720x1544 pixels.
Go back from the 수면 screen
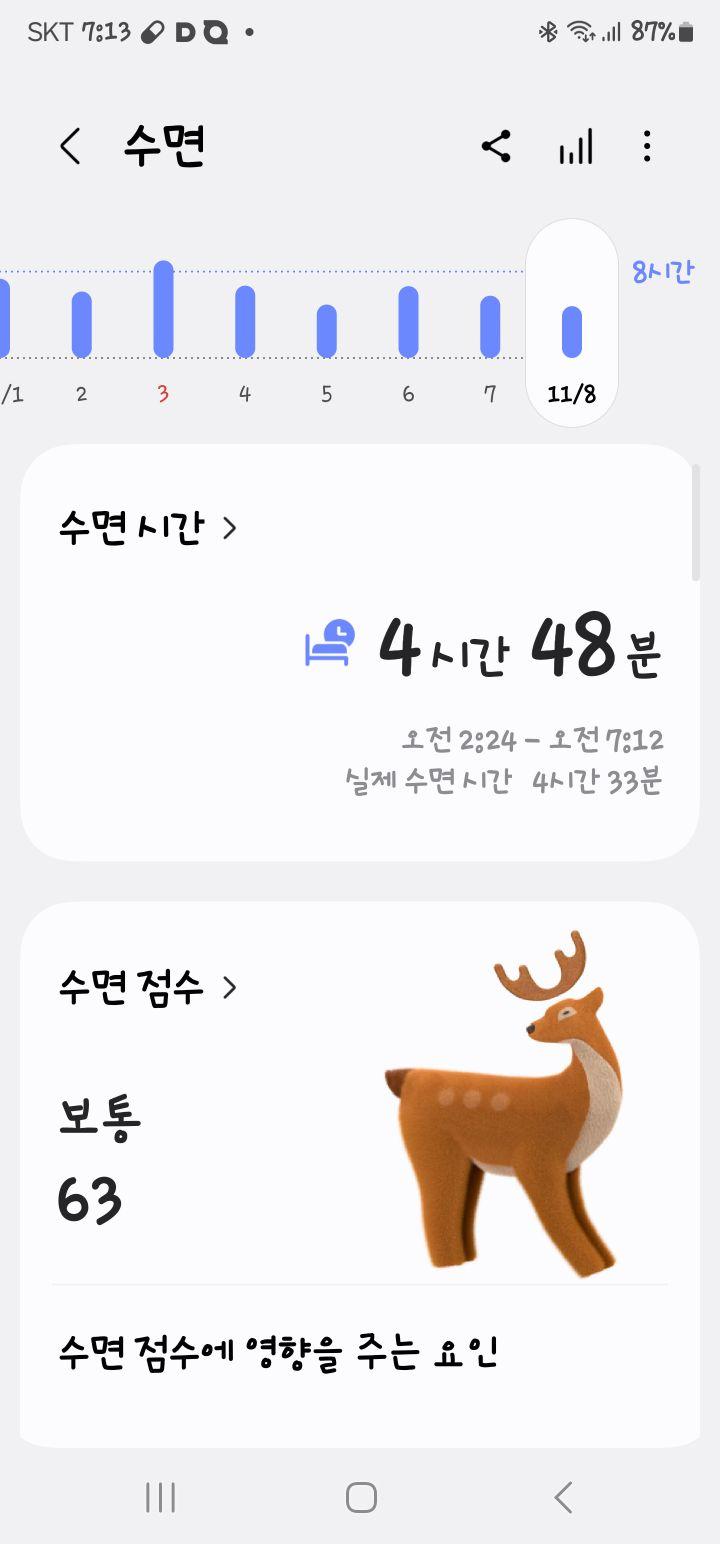(69, 147)
